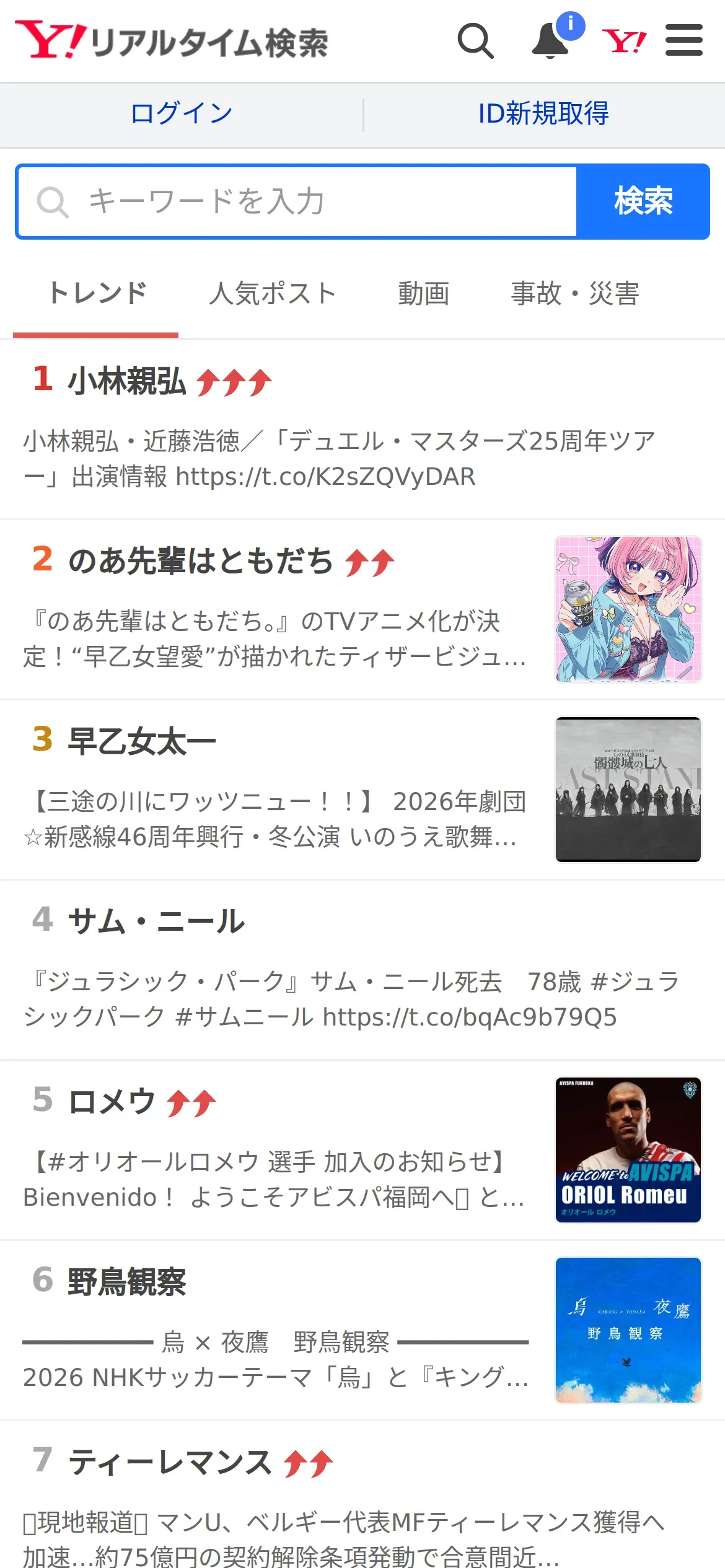Switch to the 動画 tab
The image size is (725, 1568).
tap(424, 294)
